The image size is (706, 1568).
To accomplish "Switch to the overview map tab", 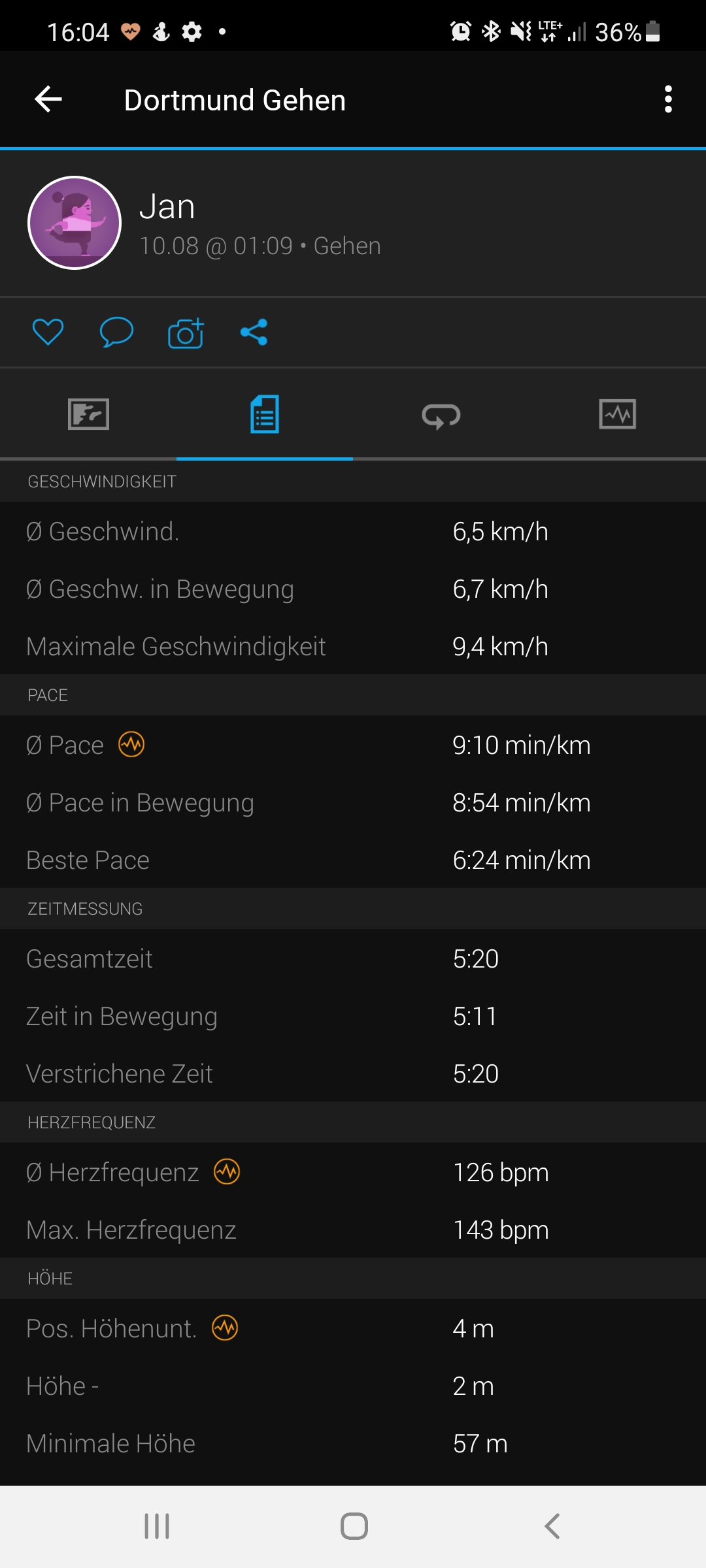I will pyautogui.click(x=88, y=414).
